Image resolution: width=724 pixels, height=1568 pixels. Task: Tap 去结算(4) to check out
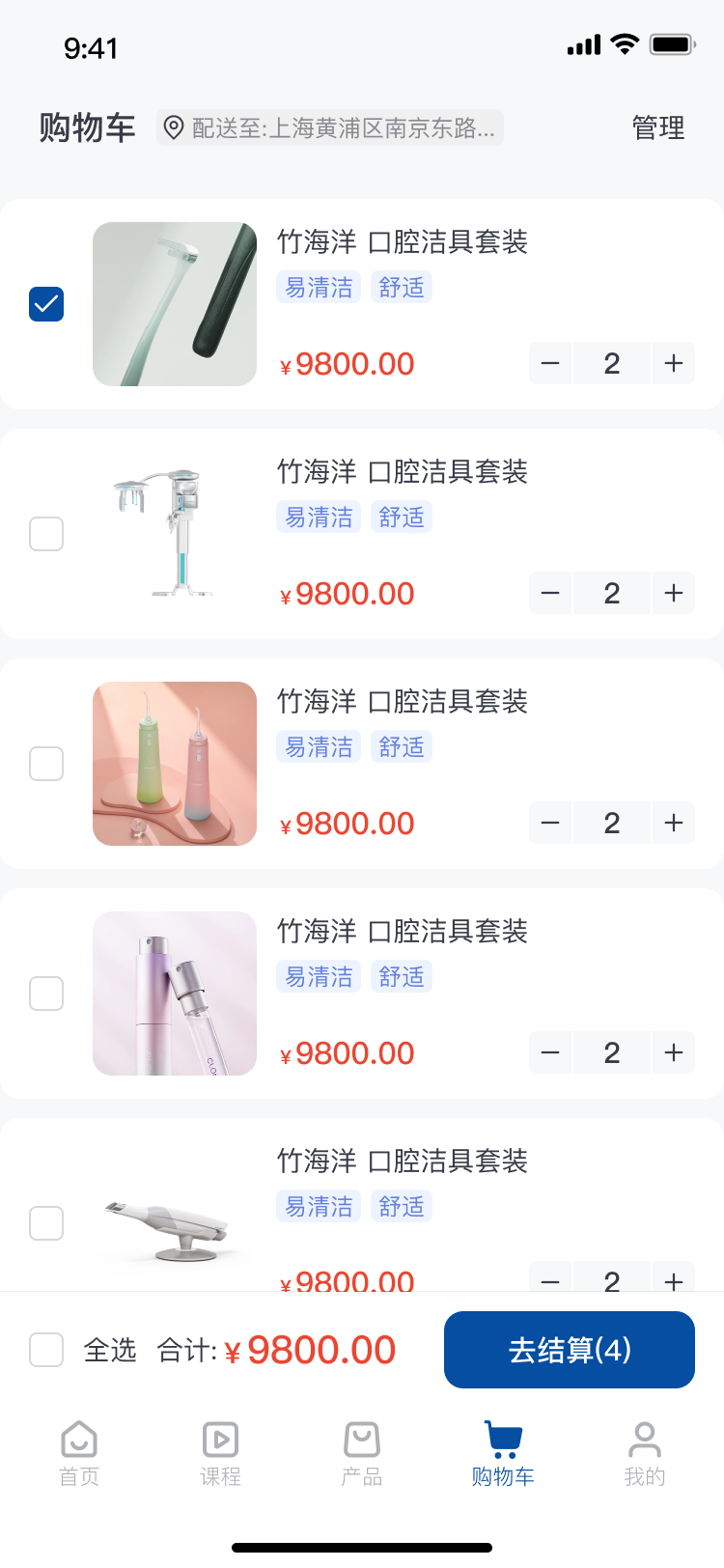pyautogui.click(x=570, y=1350)
